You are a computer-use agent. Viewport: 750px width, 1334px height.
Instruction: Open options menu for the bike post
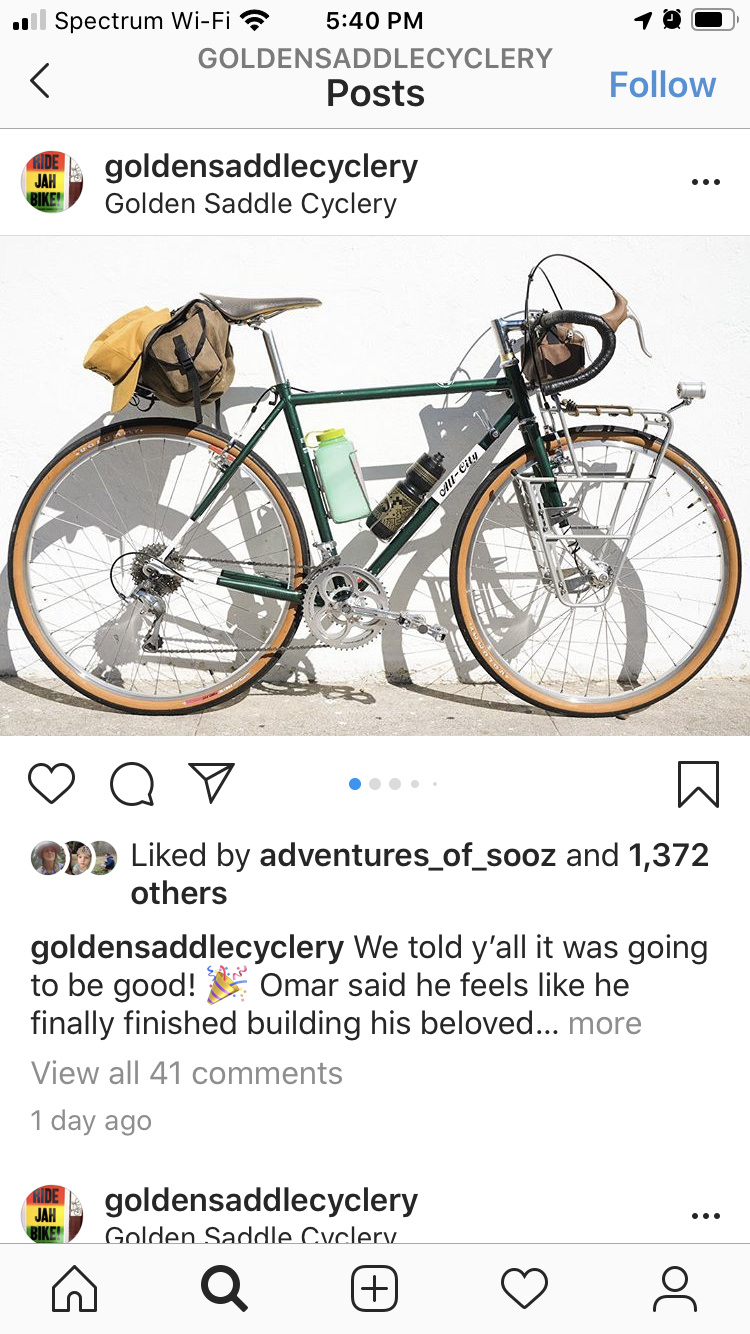[x=705, y=182]
